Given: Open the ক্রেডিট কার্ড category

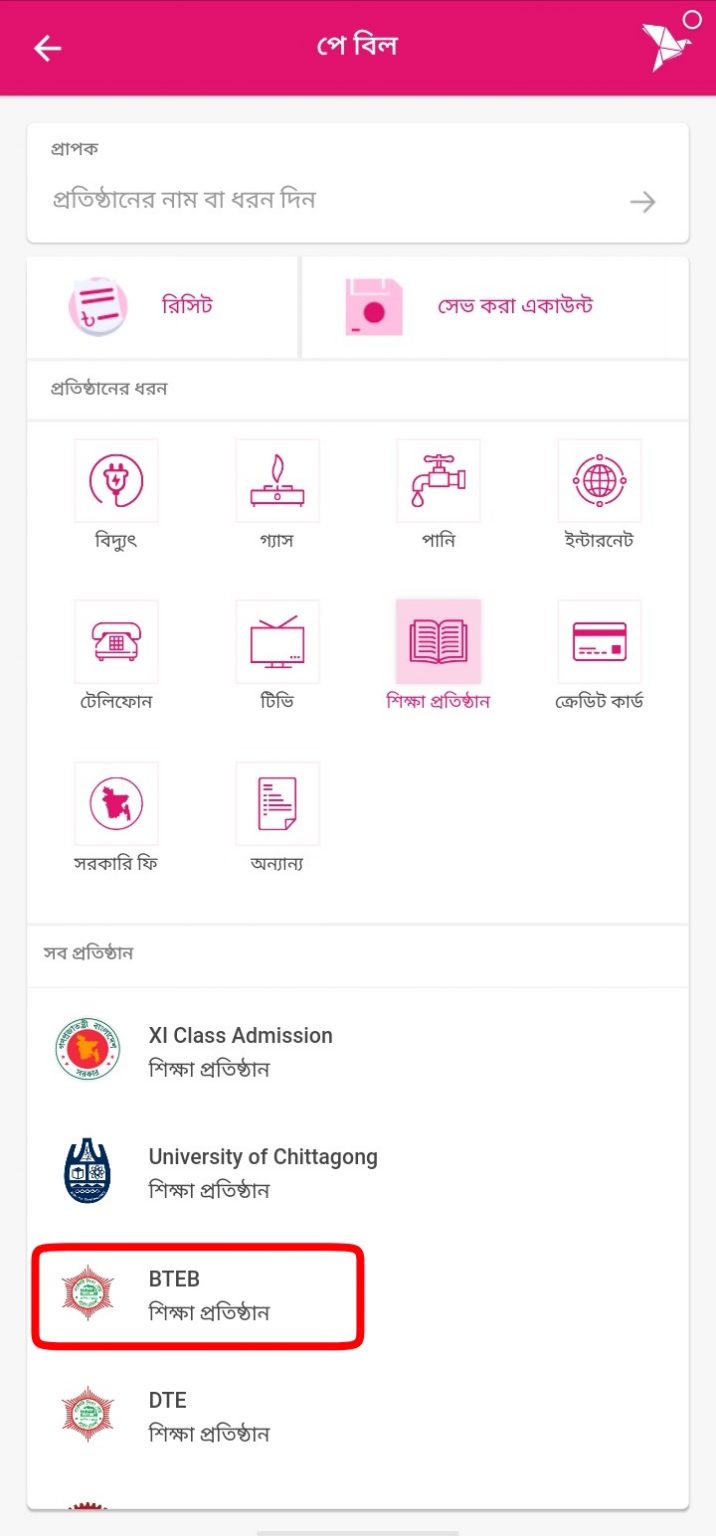Looking at the screenshot, I should (599, 656).
